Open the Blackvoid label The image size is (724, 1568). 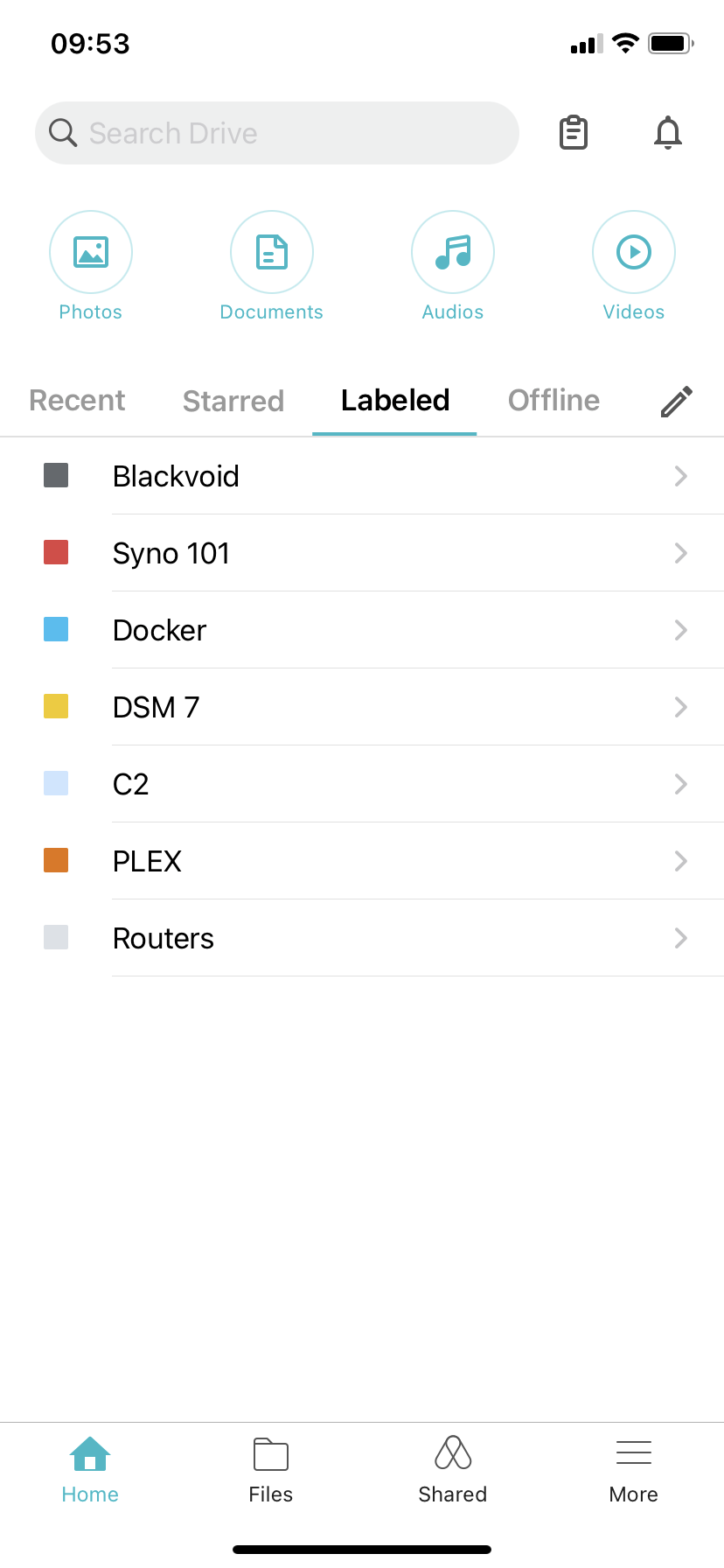(x=362, y=476)
